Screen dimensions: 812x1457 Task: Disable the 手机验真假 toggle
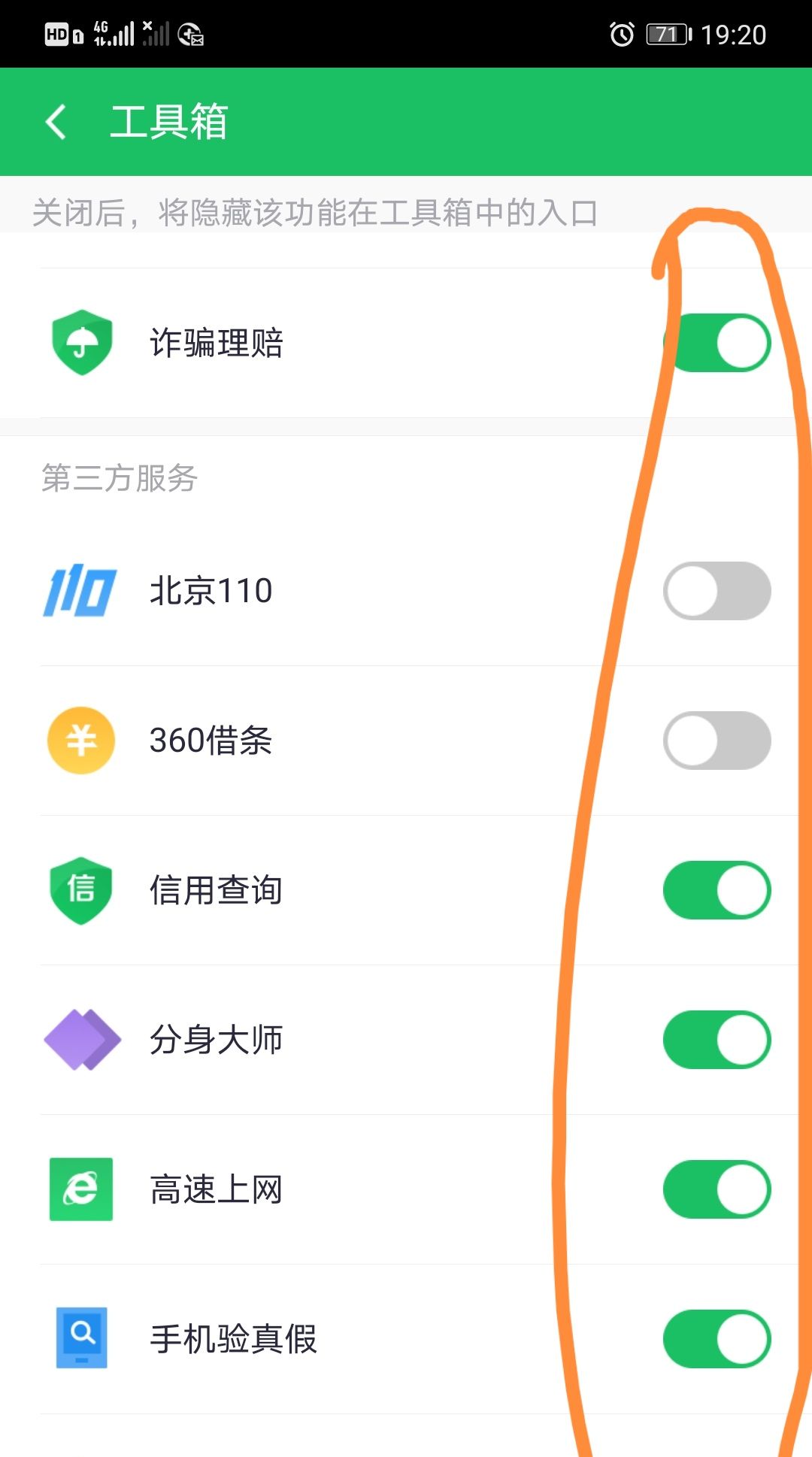click(717, 1339)
